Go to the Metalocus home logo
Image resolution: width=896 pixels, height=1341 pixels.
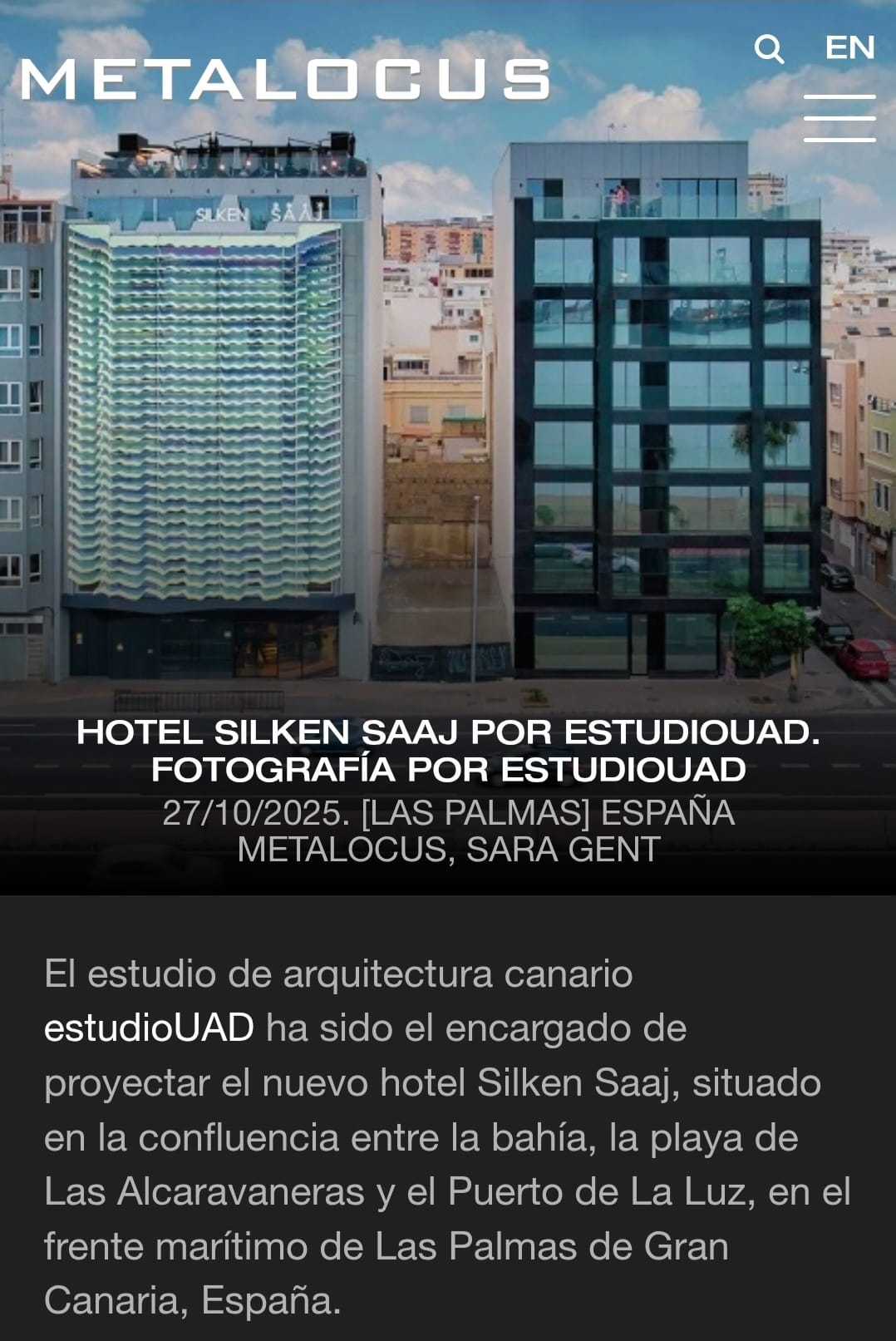(x=285, y=81)
